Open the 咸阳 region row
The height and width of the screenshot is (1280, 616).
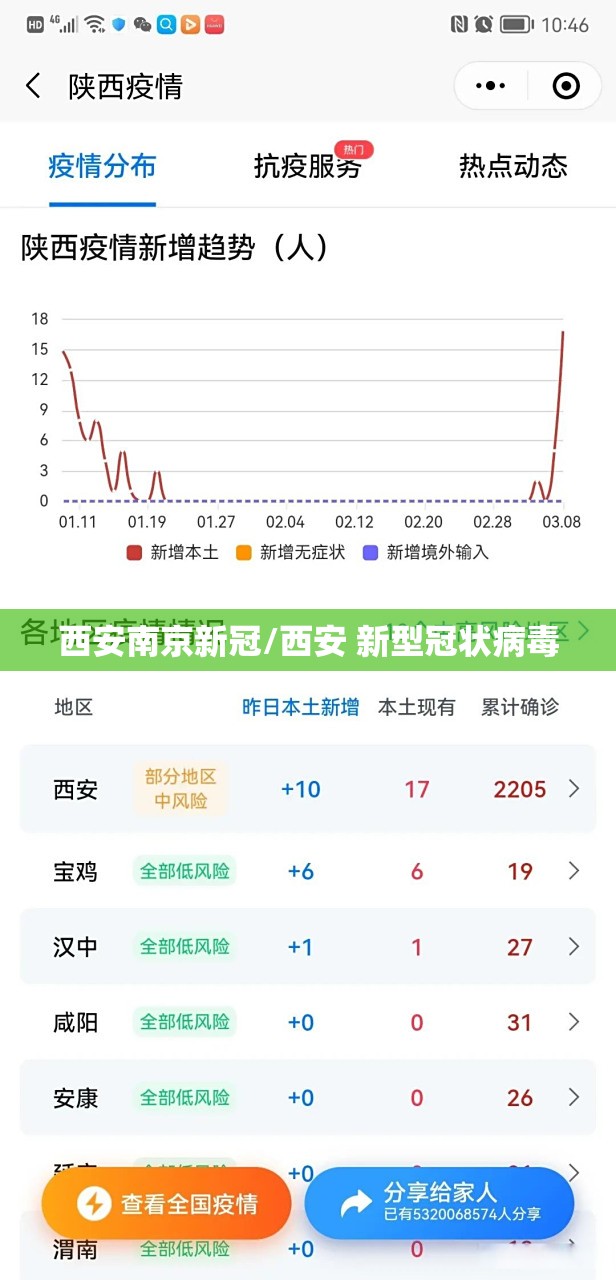click(308, 1022)
